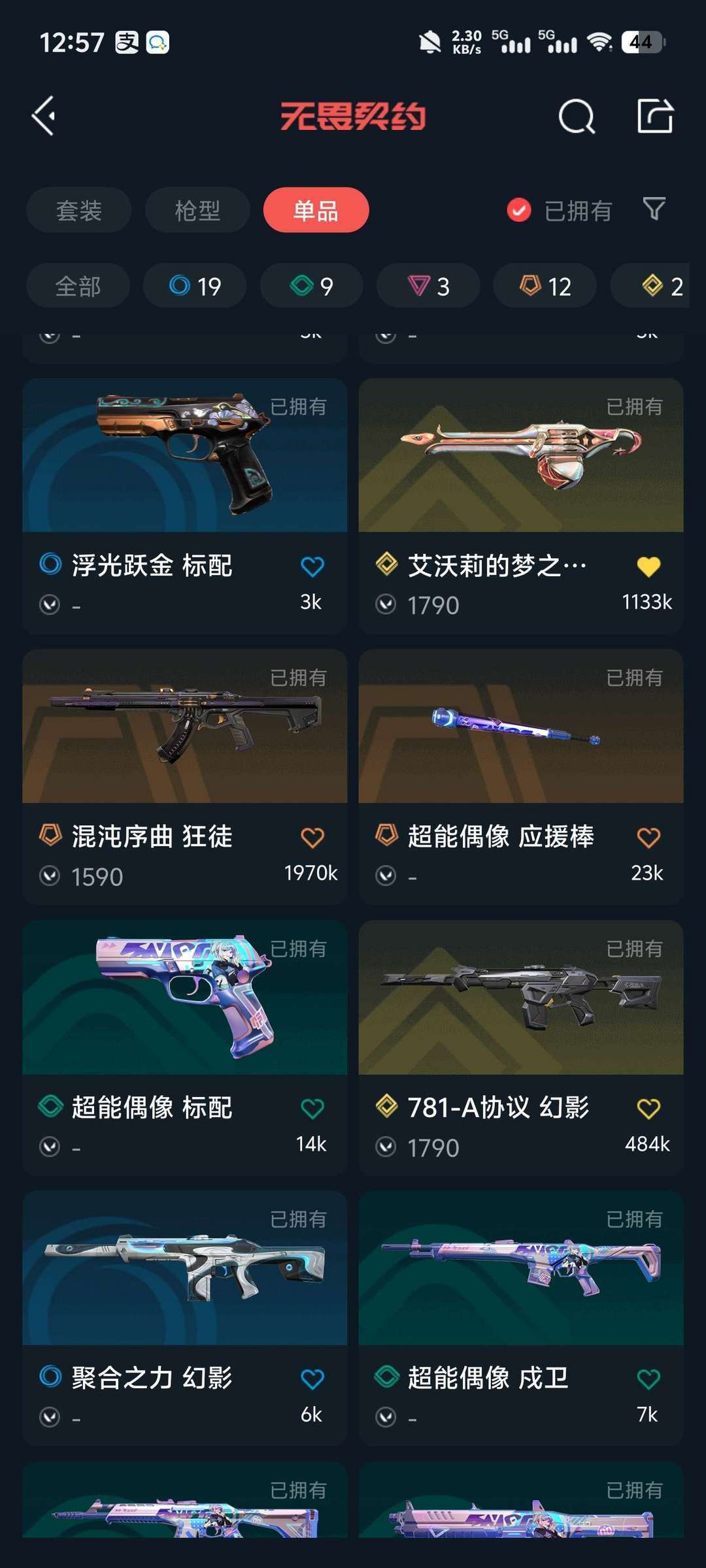Go back using the top-left arrow
The width and height of the screenshot is (706, 1568).
(44, 116)
